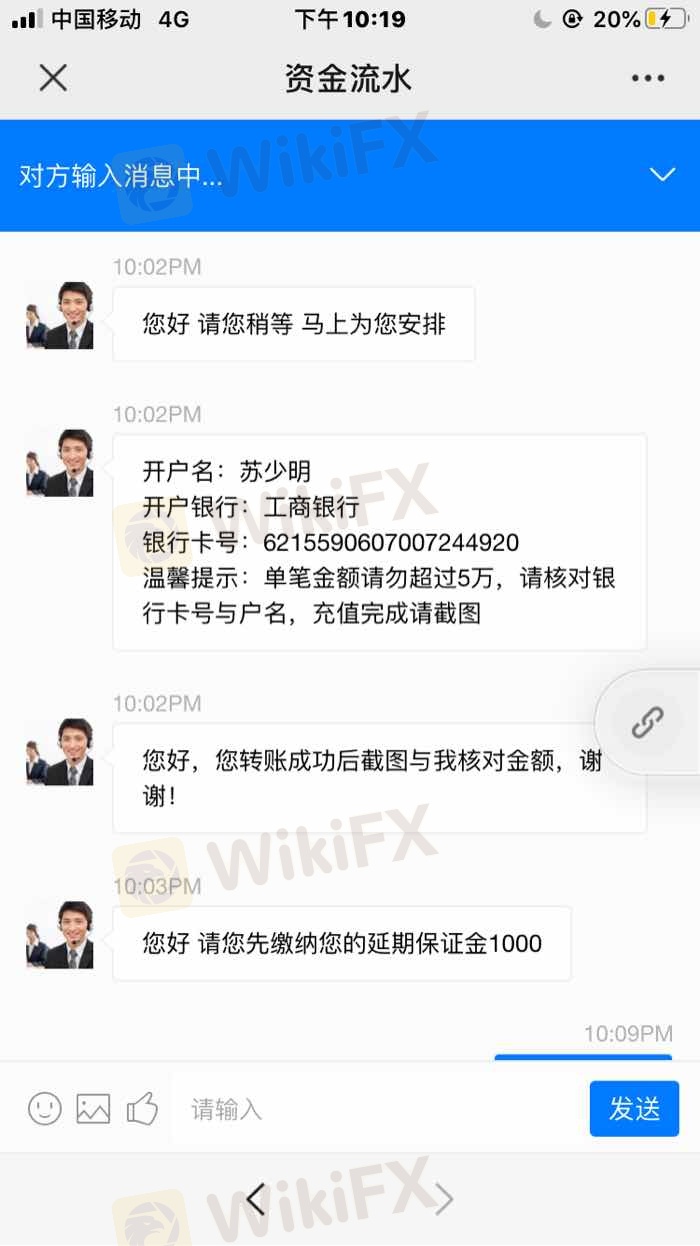Close the 资金流水 chat page

[52, 77]
